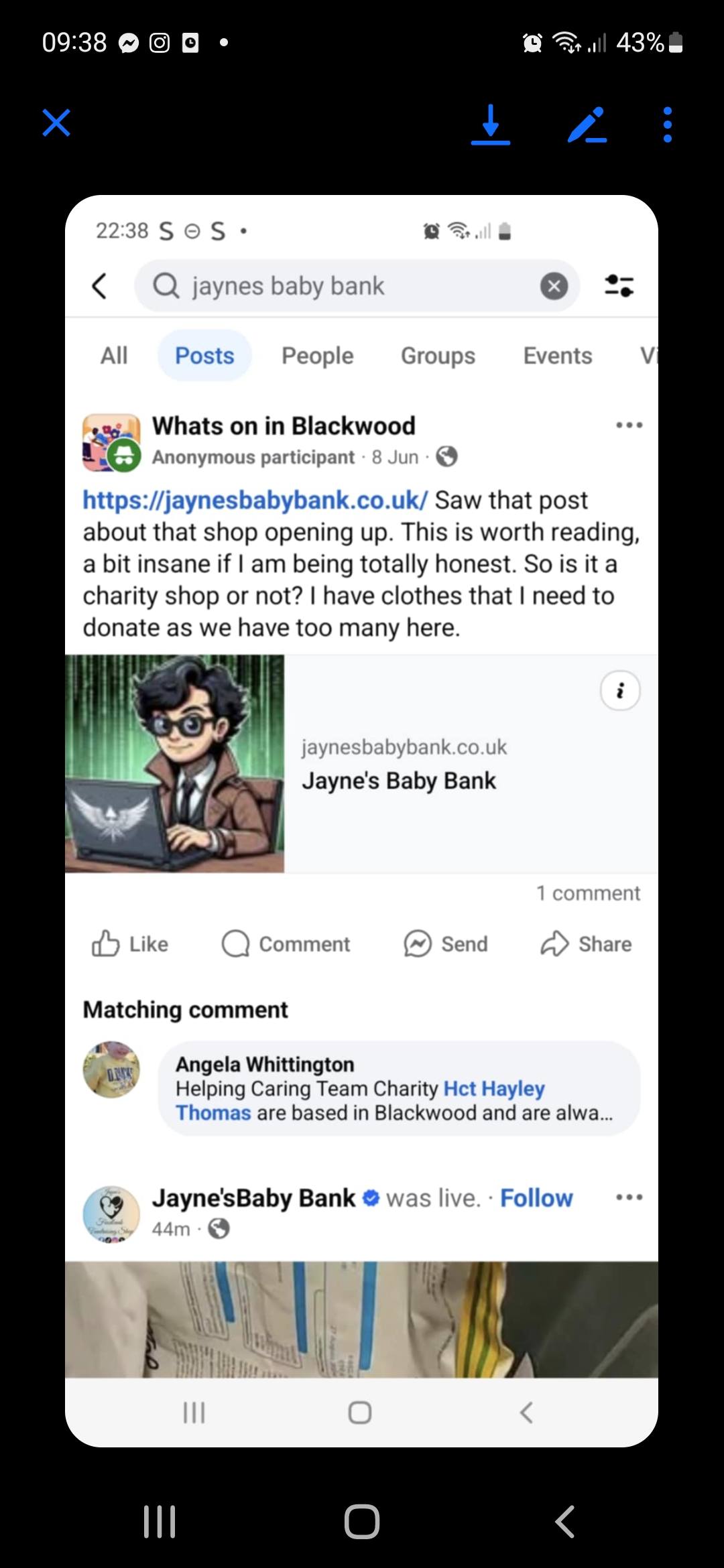Open recent apps from navigation bar
The height and width of the screenshot is (1568, 724).
pyautogui.click(x=160, y=1521)
